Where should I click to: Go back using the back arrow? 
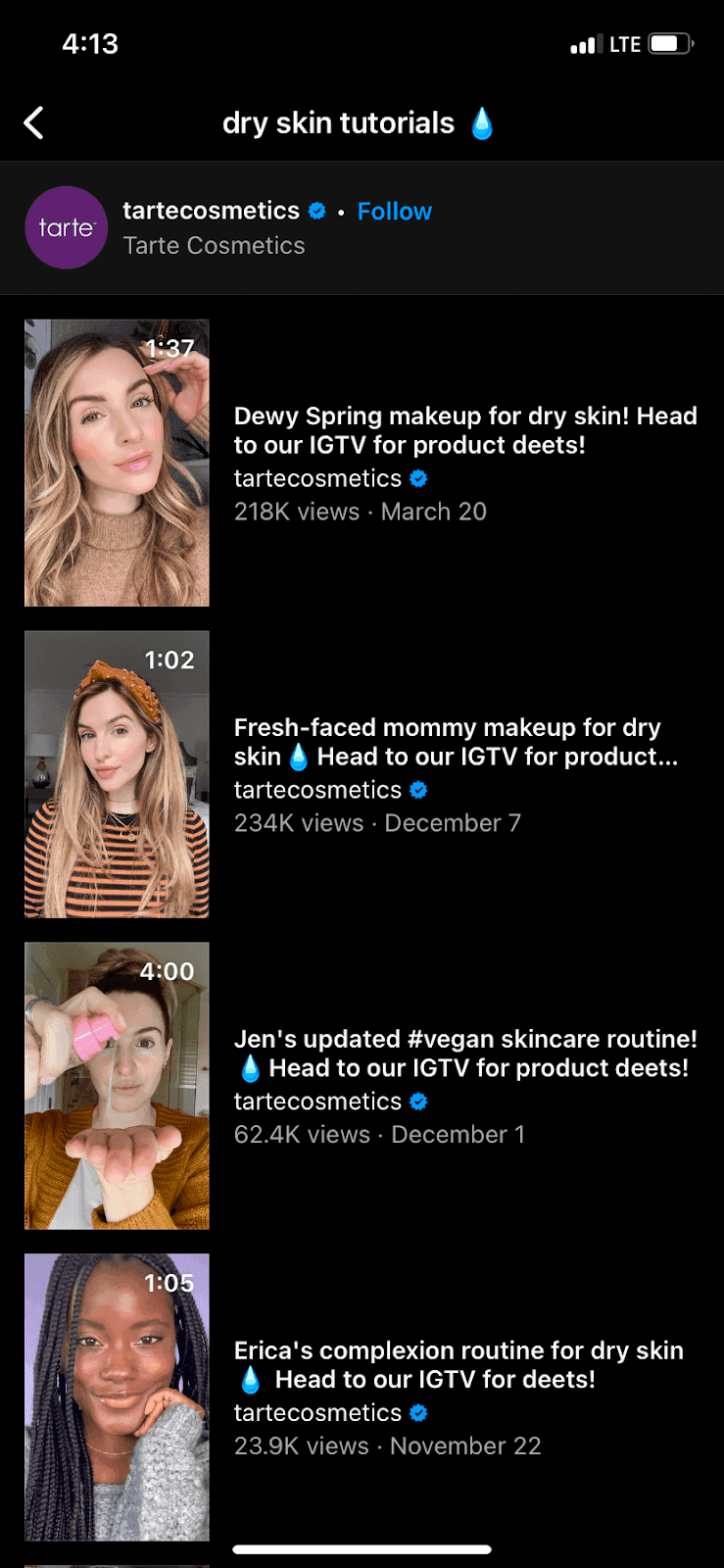pyautogui.click(x=34, y=123)
